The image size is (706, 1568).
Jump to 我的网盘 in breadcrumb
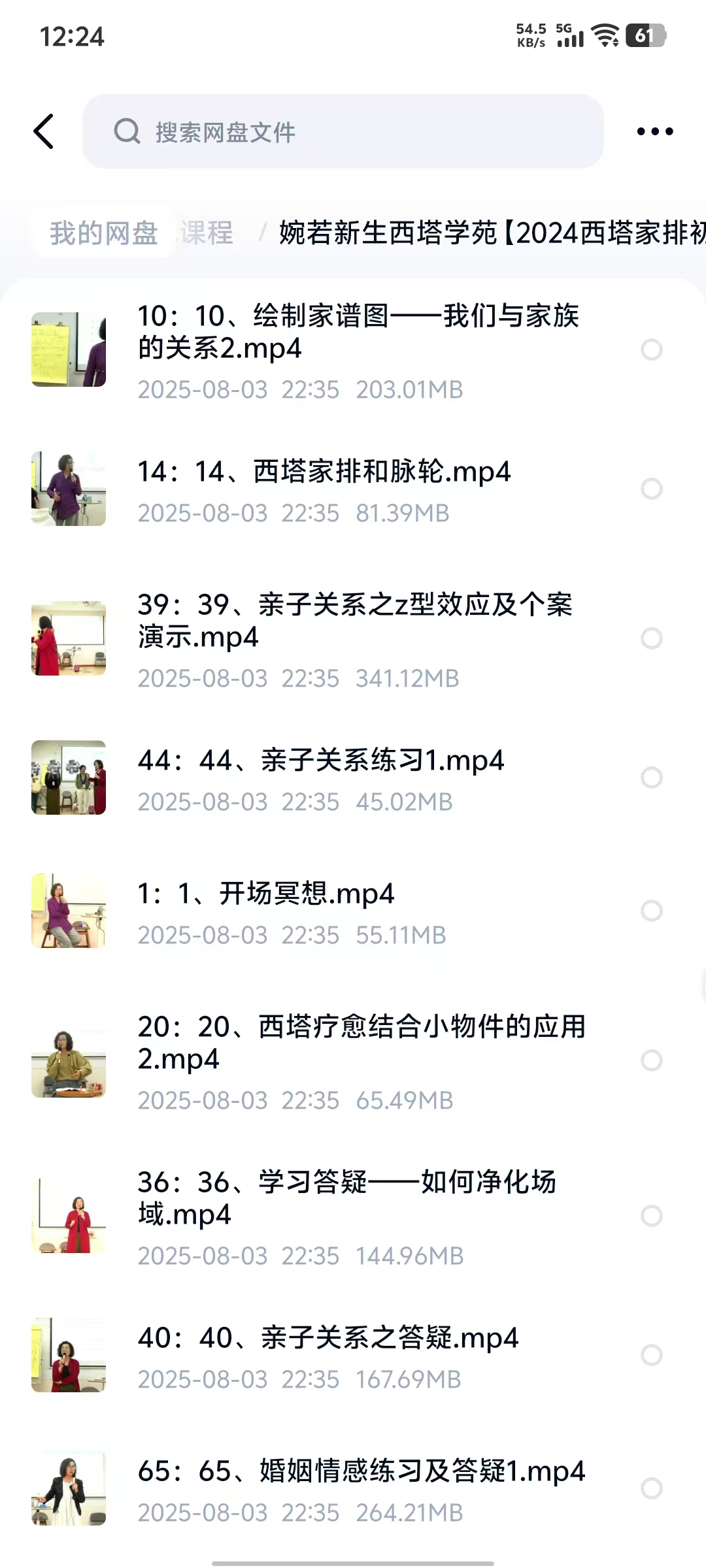(x=103, y=233)
